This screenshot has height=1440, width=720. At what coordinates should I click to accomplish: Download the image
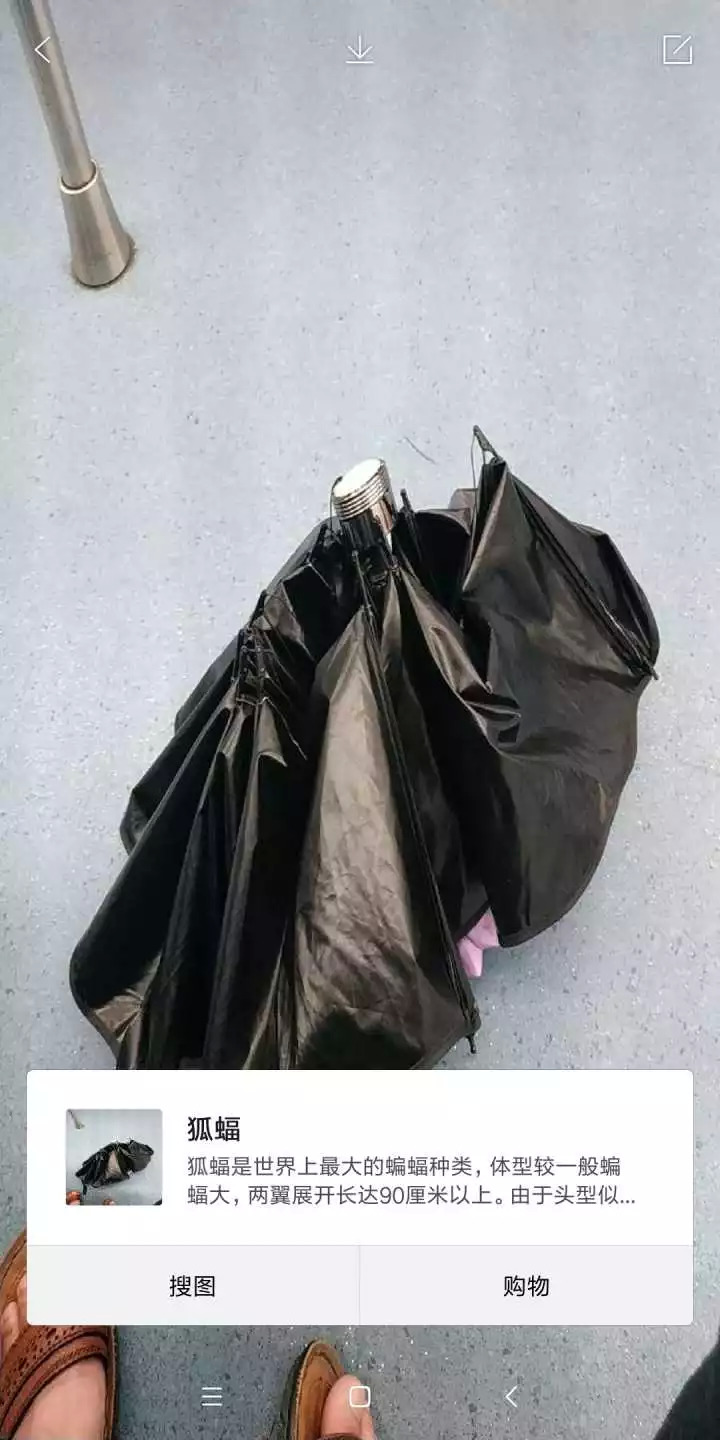click(359, 50)
